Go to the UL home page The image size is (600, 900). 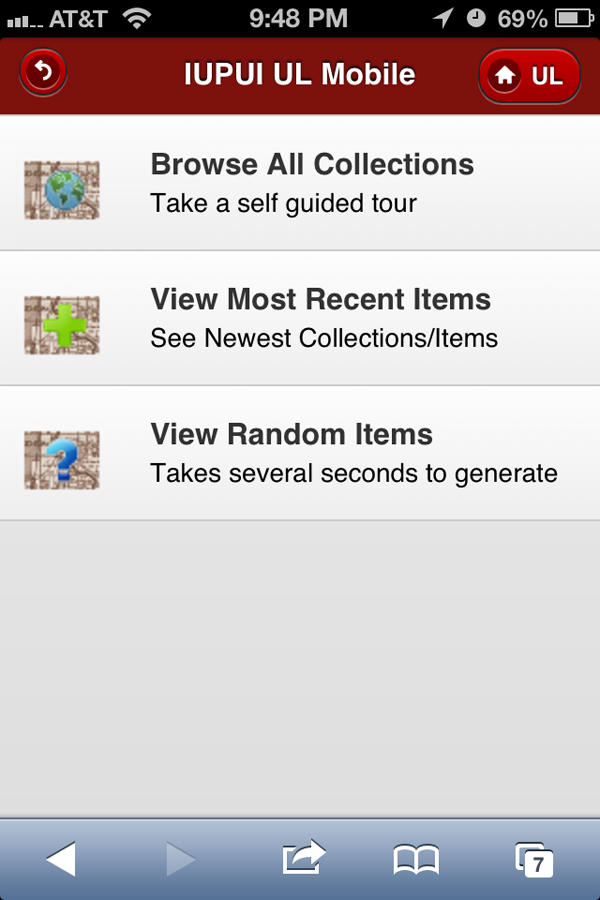click(x=530, y=76)
